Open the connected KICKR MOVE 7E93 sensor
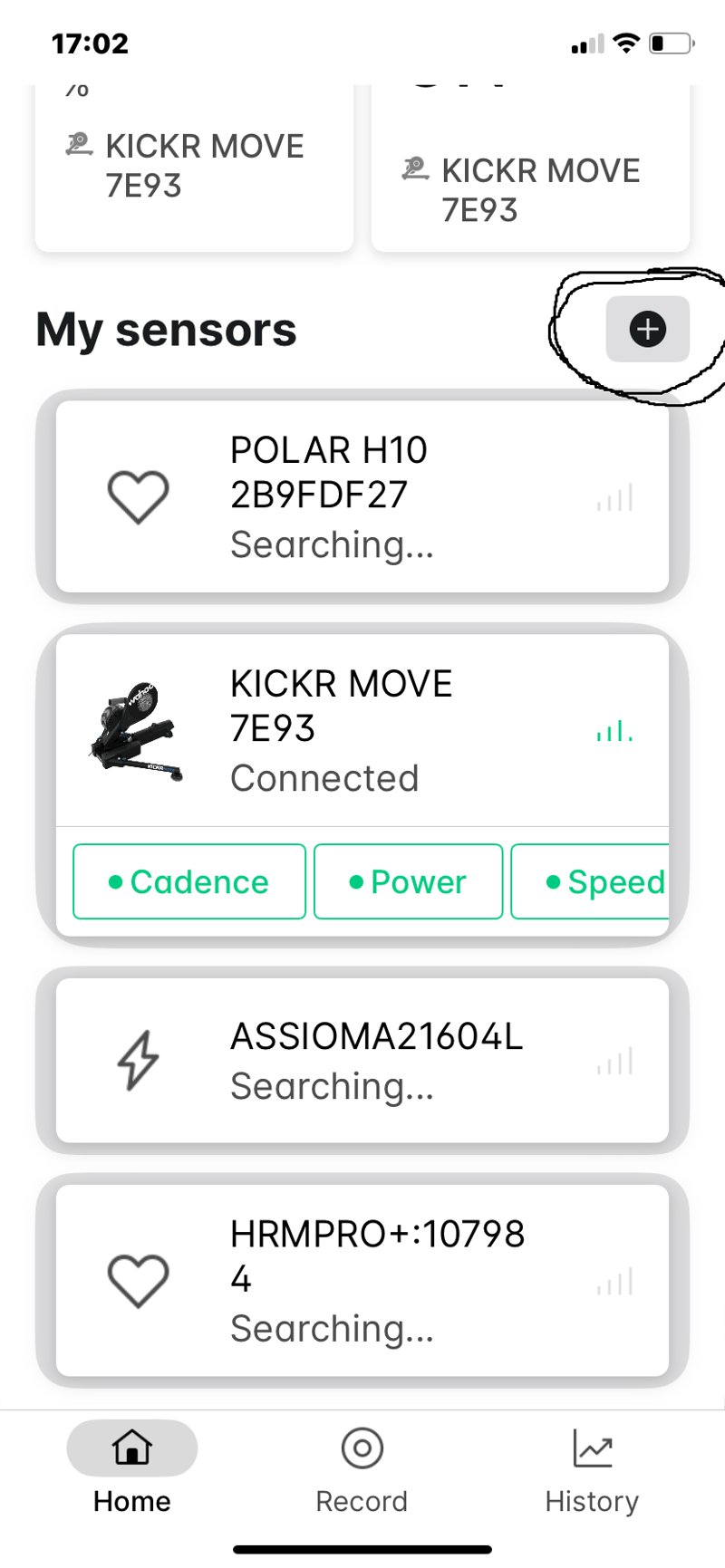The image size is (725, 1568). pyautogui.click(x=362, y=730)
